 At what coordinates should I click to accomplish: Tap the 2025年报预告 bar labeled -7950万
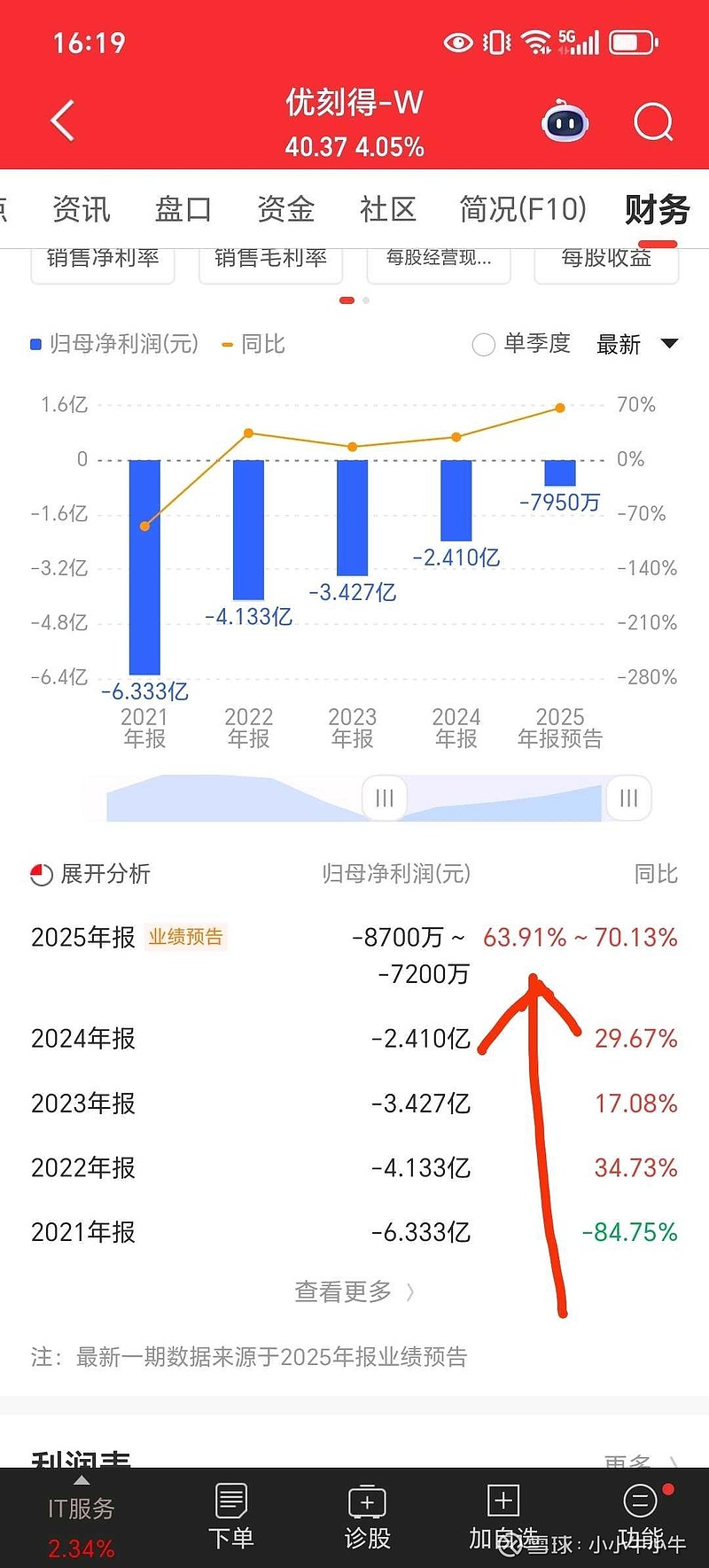[x=559, y=472]
